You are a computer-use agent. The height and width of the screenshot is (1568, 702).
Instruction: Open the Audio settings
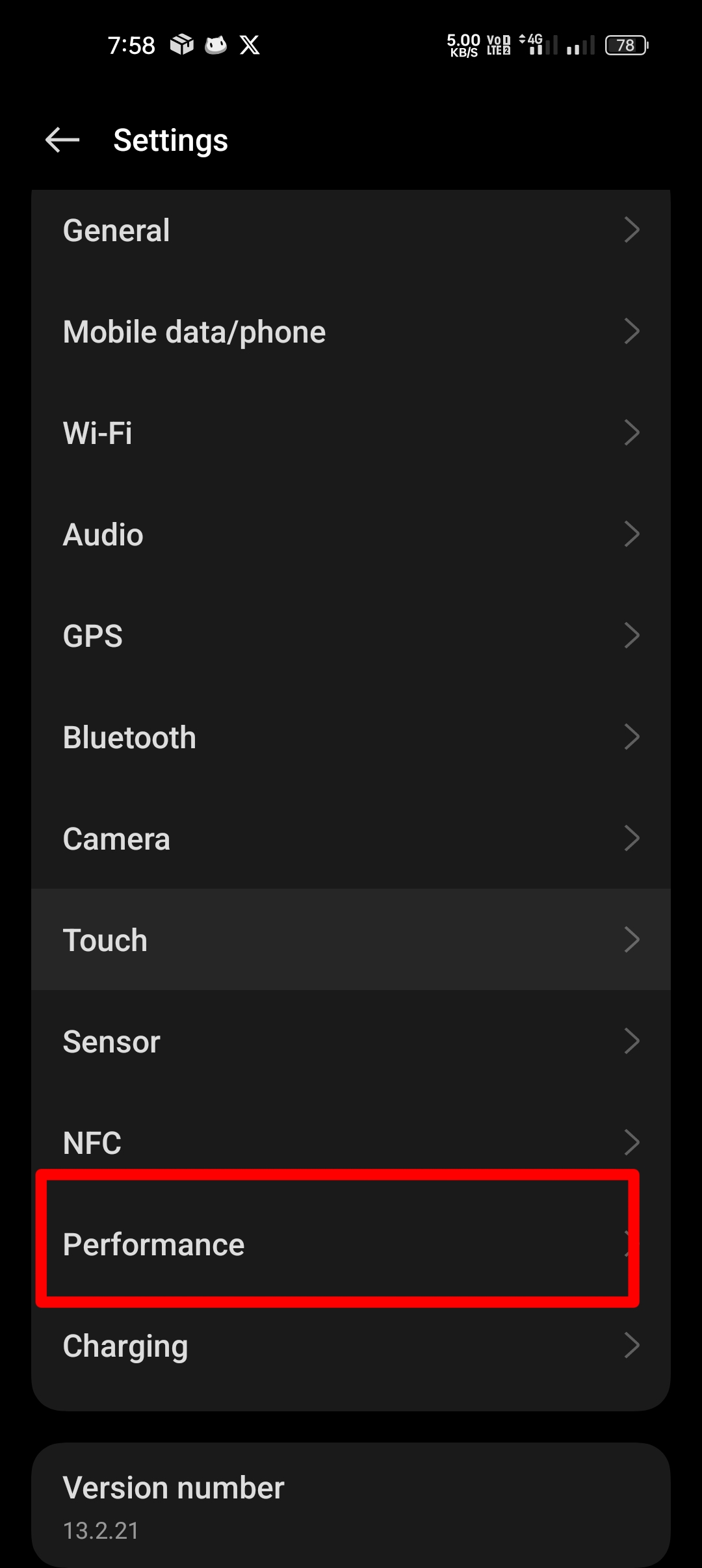351,535
